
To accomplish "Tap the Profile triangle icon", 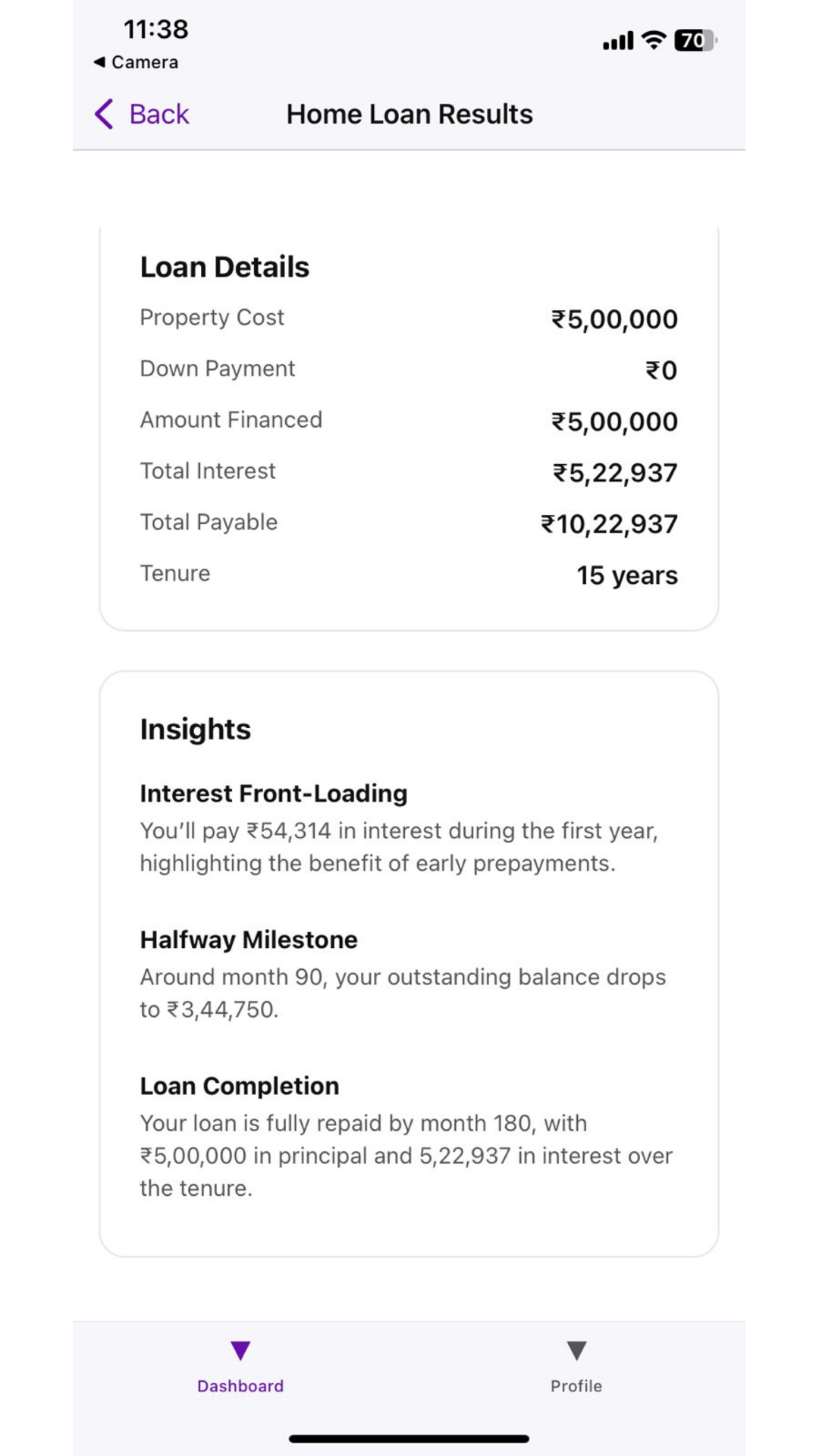I will (576, 1343).
